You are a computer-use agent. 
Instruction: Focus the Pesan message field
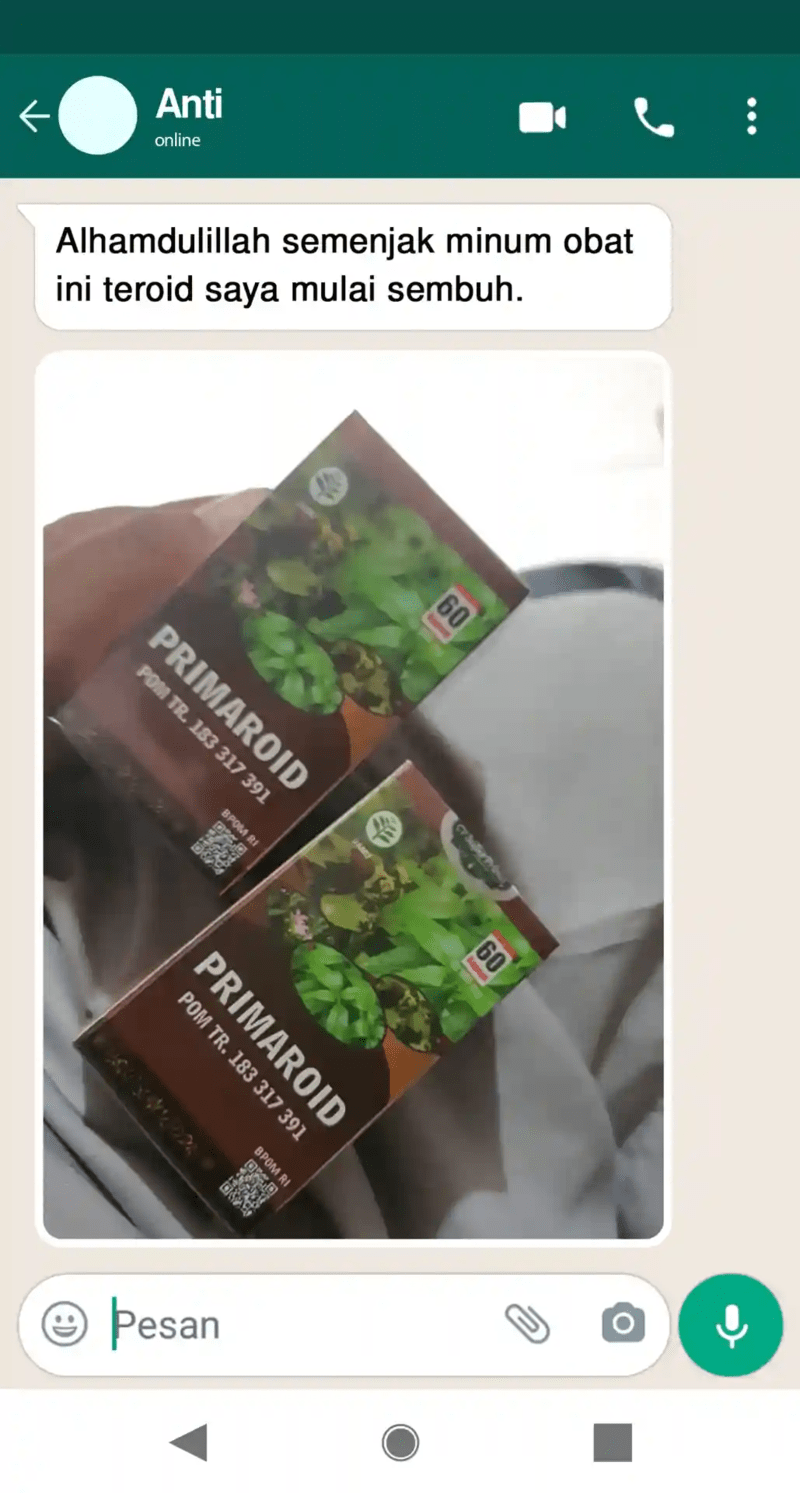coord(300,1325)
